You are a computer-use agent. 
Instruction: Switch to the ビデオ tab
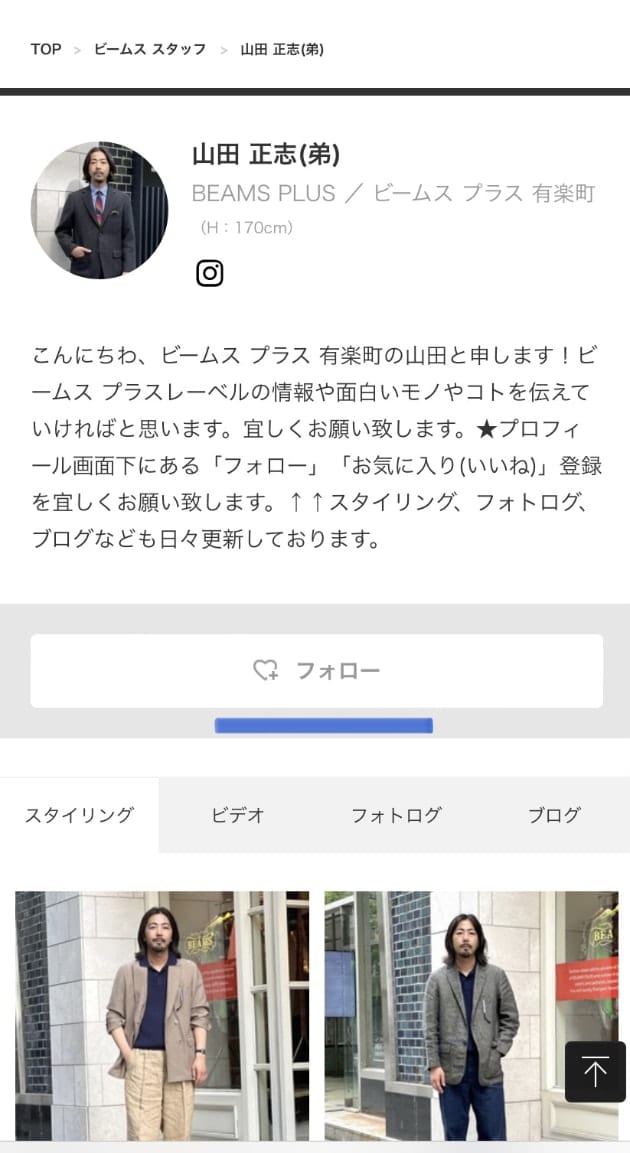238,815
